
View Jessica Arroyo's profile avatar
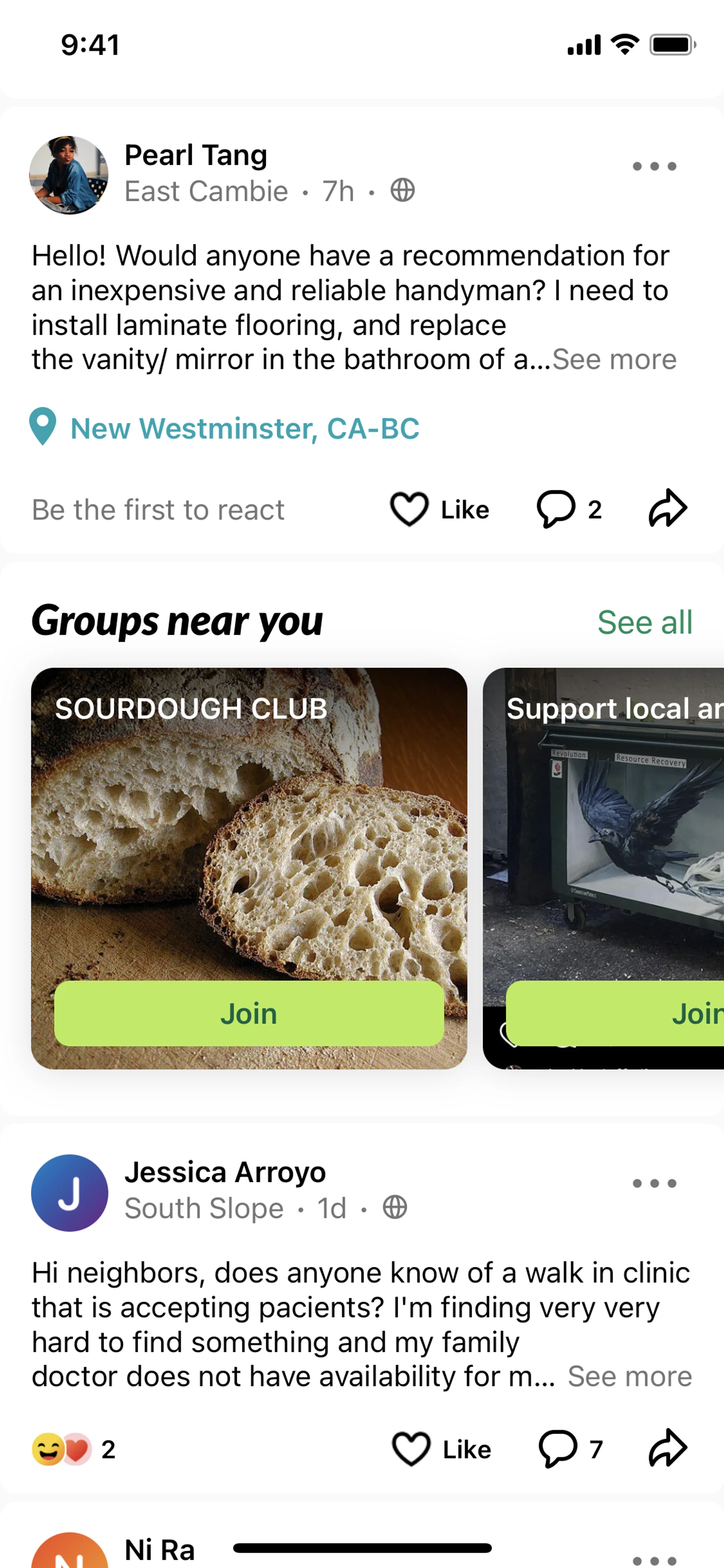69,1192
